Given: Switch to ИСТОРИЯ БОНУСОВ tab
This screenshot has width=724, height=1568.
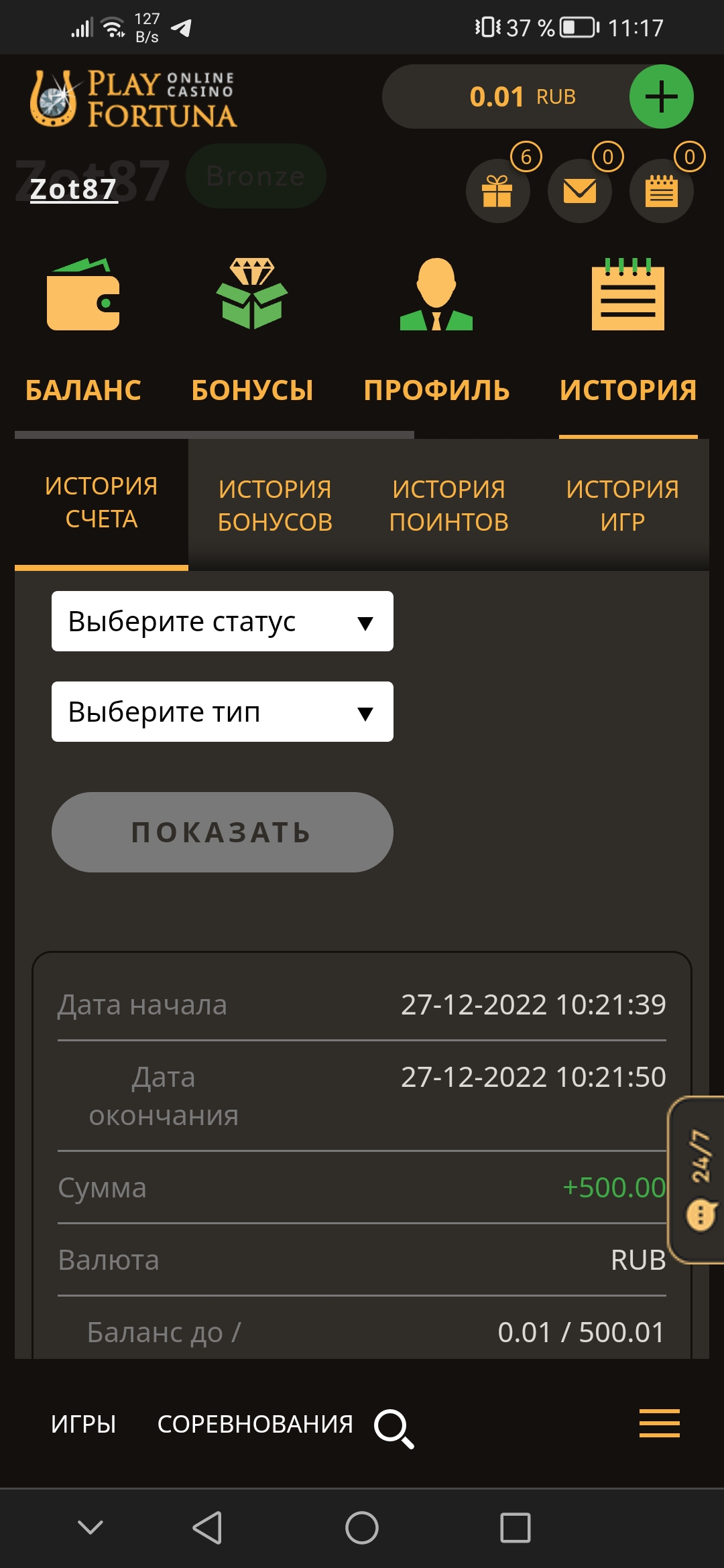Looking at the screenshot, I should pos(275,505).
